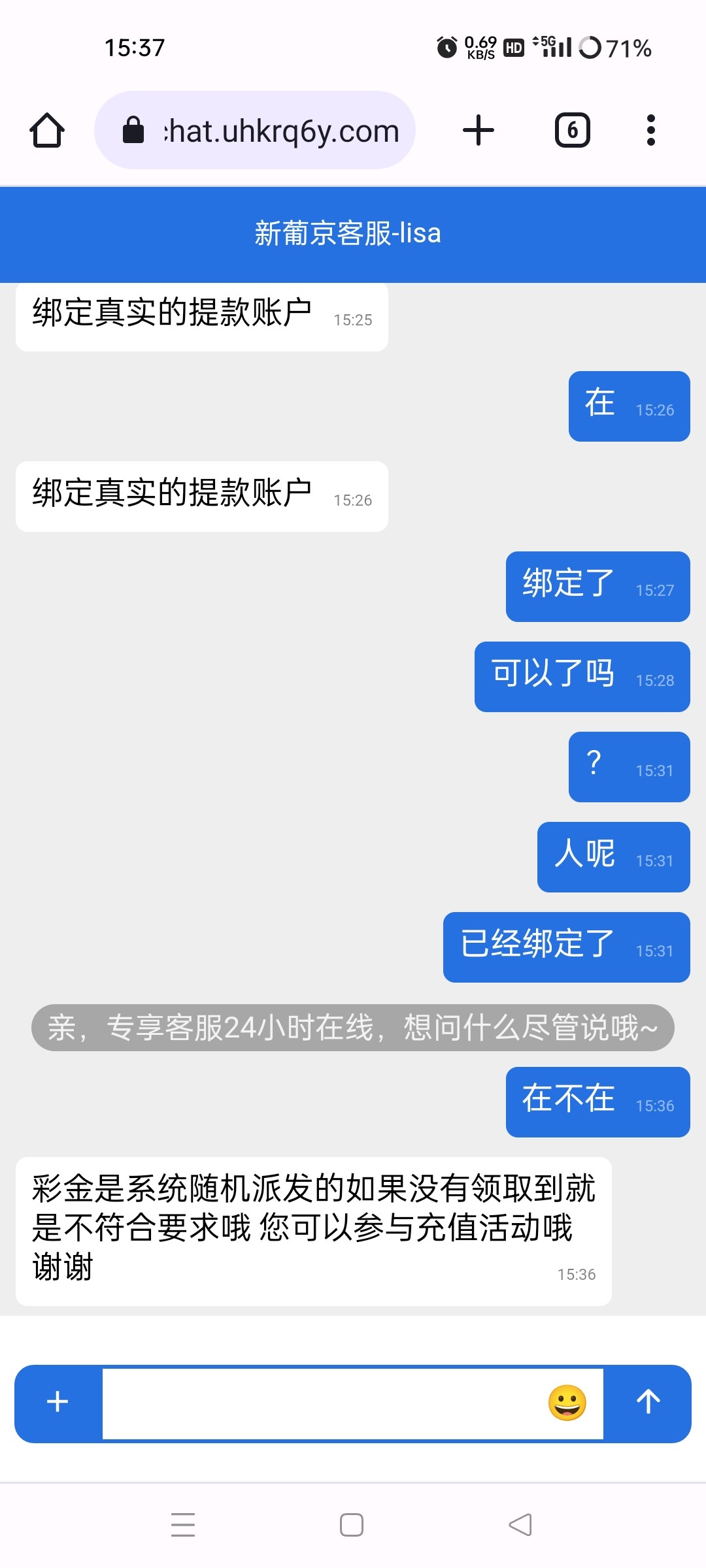
Task: Open a new browser tab
Action: pos(479,130)
